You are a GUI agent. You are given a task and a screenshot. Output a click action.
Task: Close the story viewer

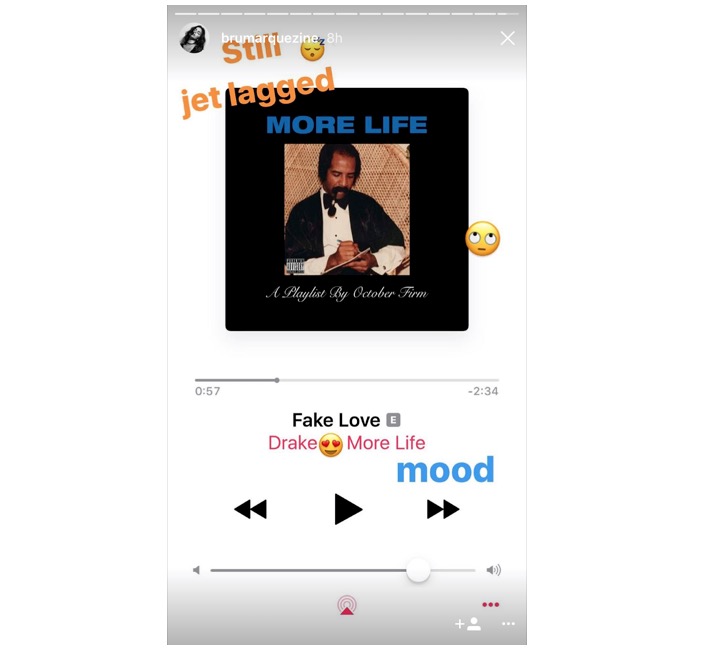click(x=507, y=38)
